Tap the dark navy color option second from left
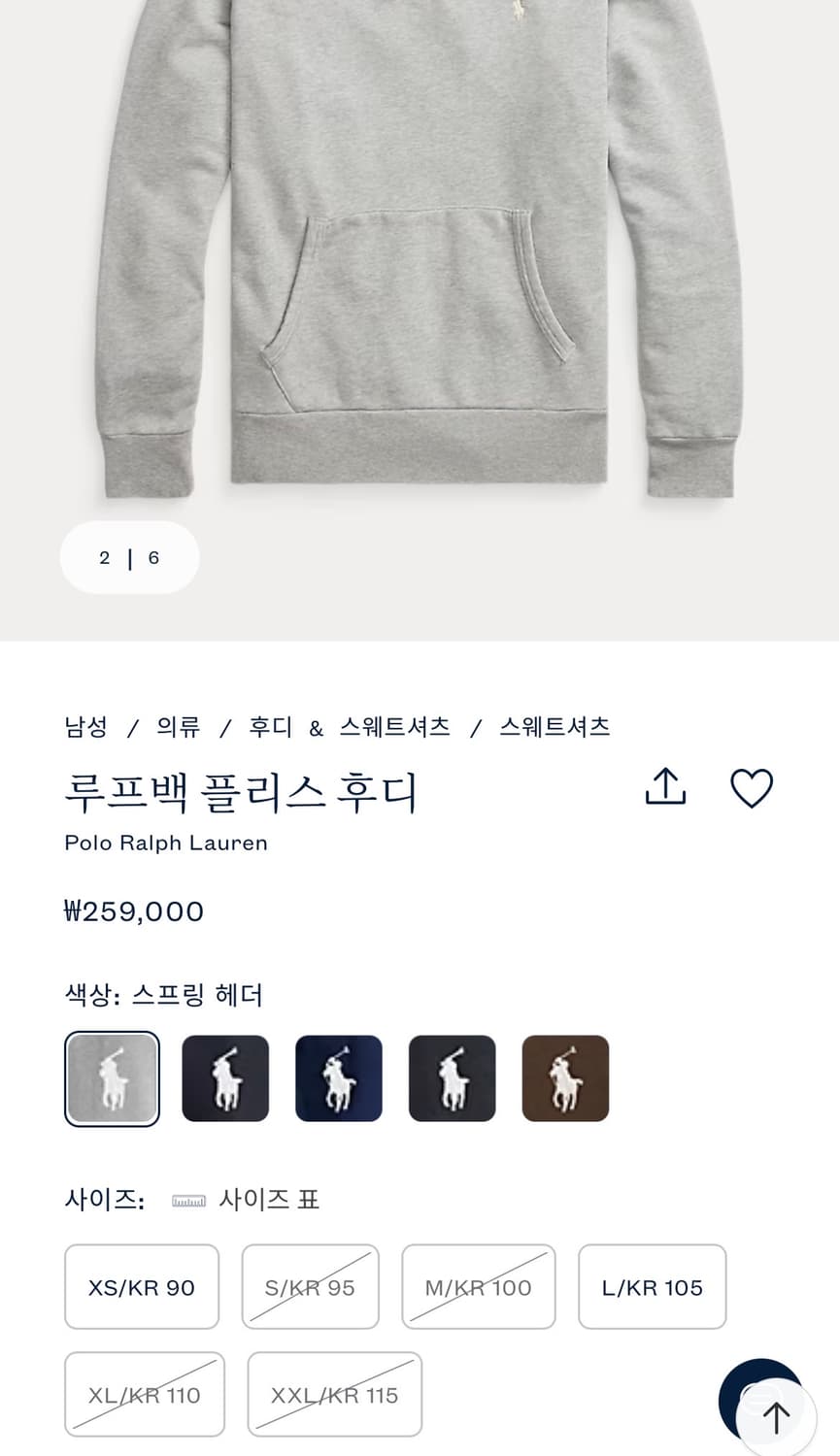Screen dimensions: 840x1456 (x=225, y=1078)
